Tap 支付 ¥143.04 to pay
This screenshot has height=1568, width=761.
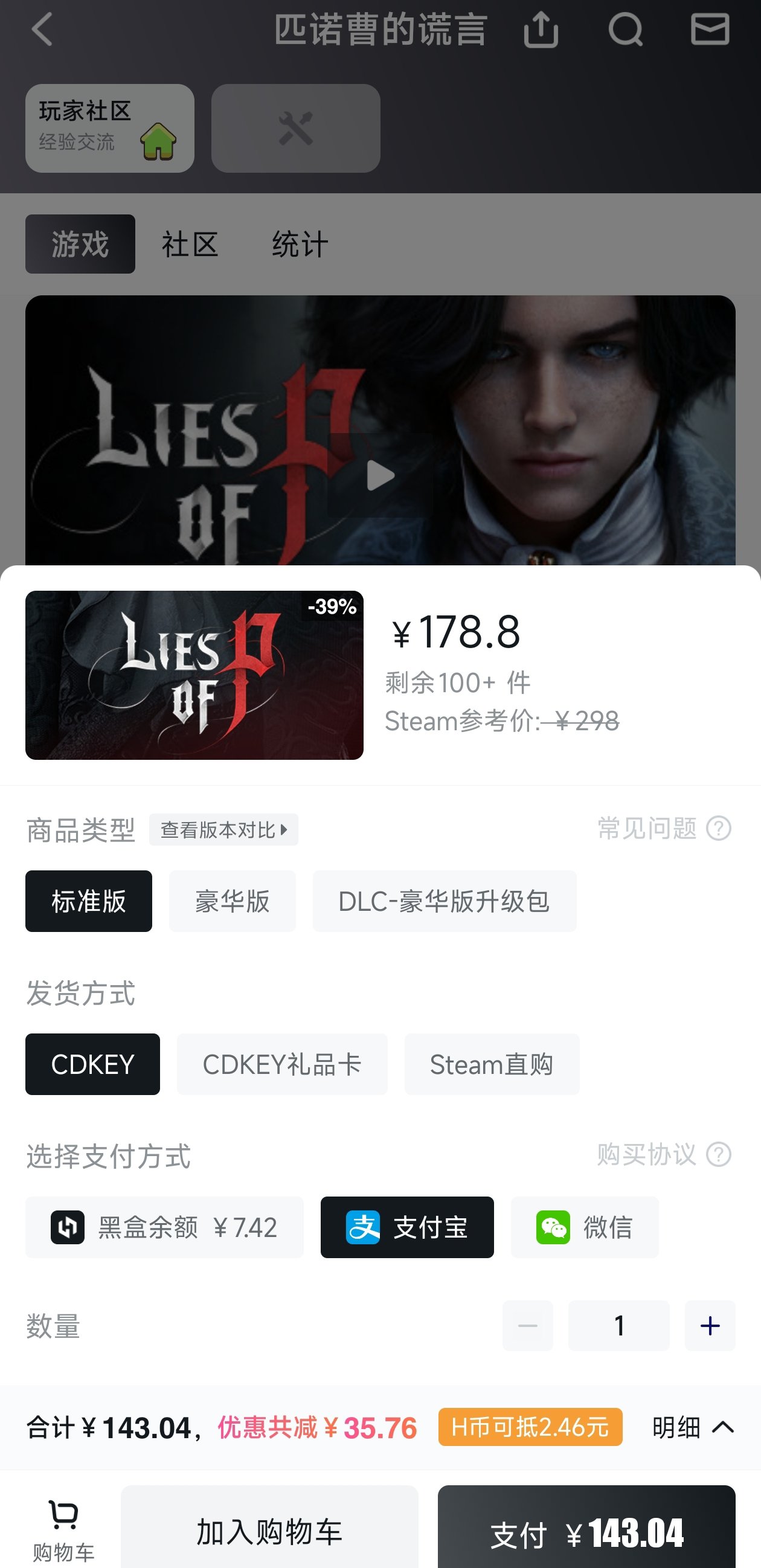point(586,1532)
